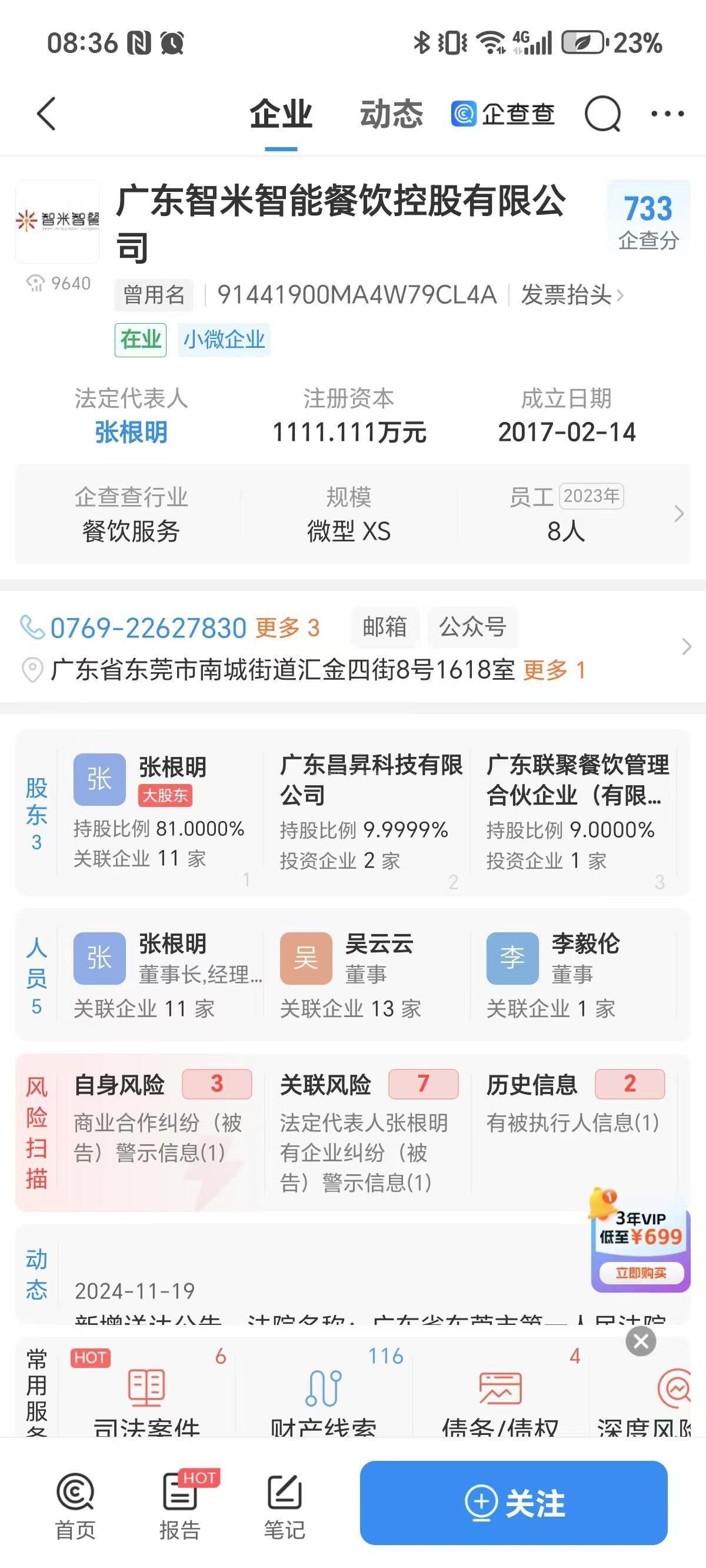The width and height of the screenshot is (706, 1568).
Task: Call the number 0769-22627830
Action: 148,628
